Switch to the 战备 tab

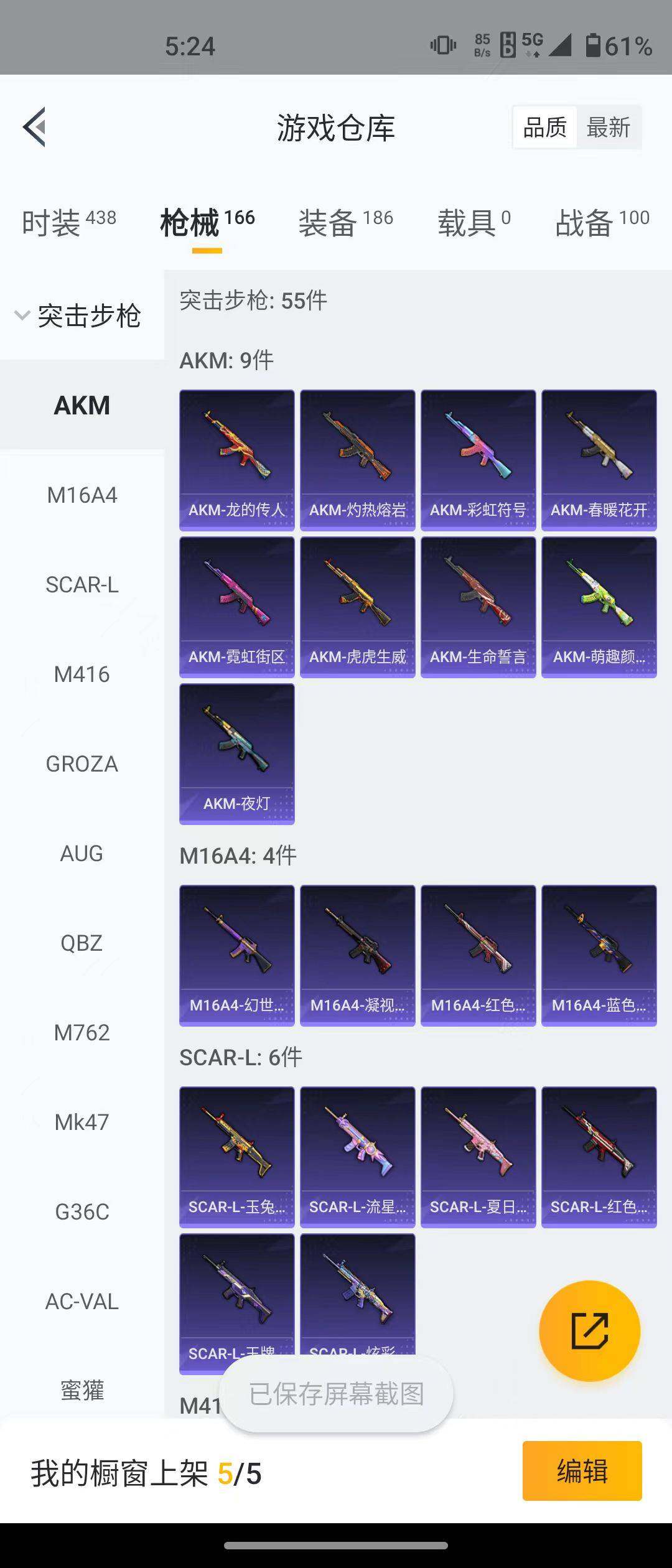point(602,222)
